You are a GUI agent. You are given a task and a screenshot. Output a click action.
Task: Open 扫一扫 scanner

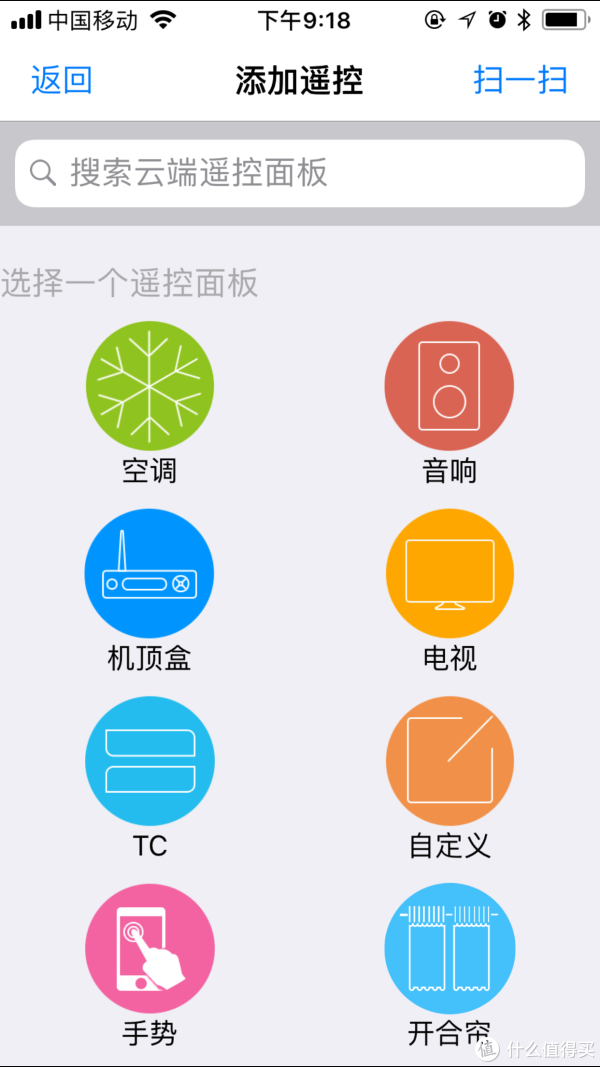pyautogui.click(x=520, y=80)
